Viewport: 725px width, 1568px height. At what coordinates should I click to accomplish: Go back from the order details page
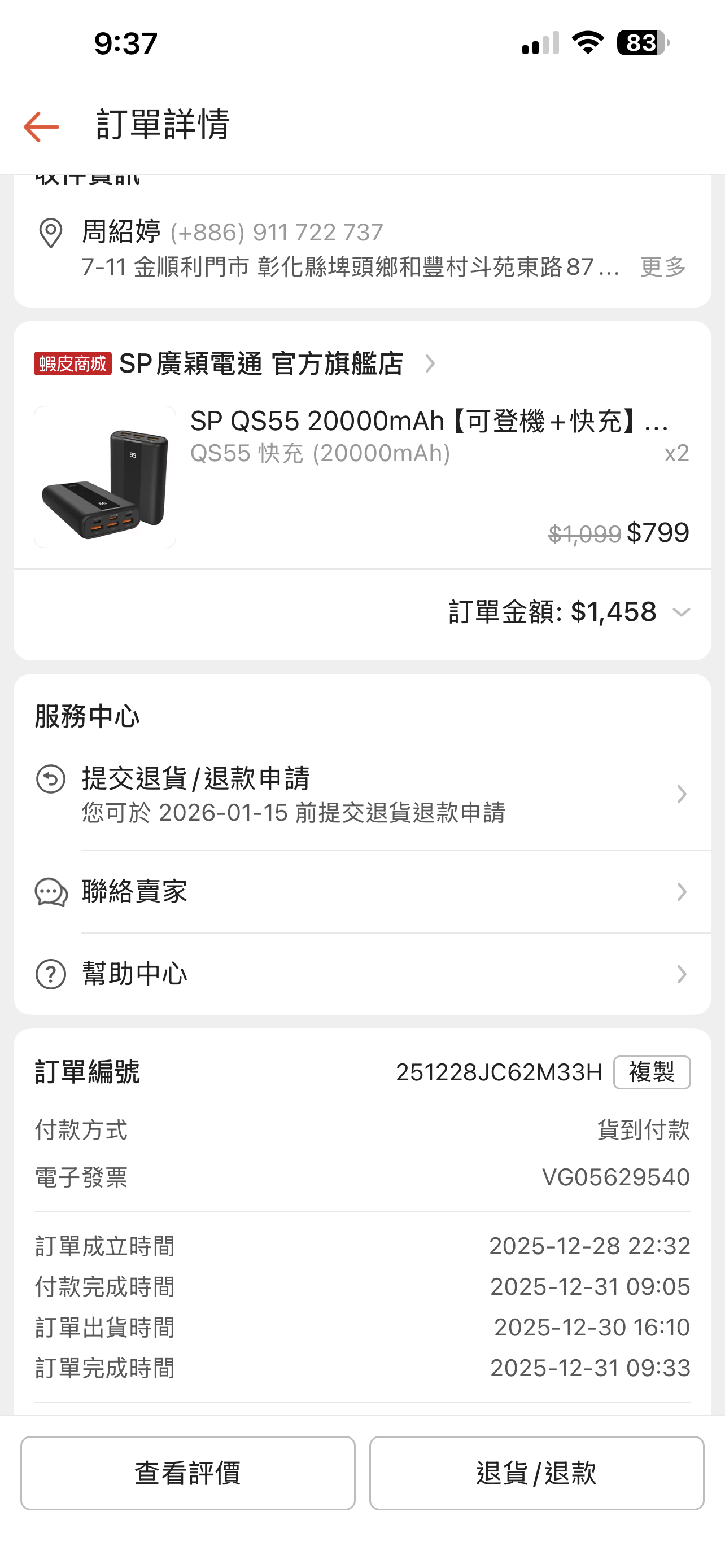(x=41, y=126)
